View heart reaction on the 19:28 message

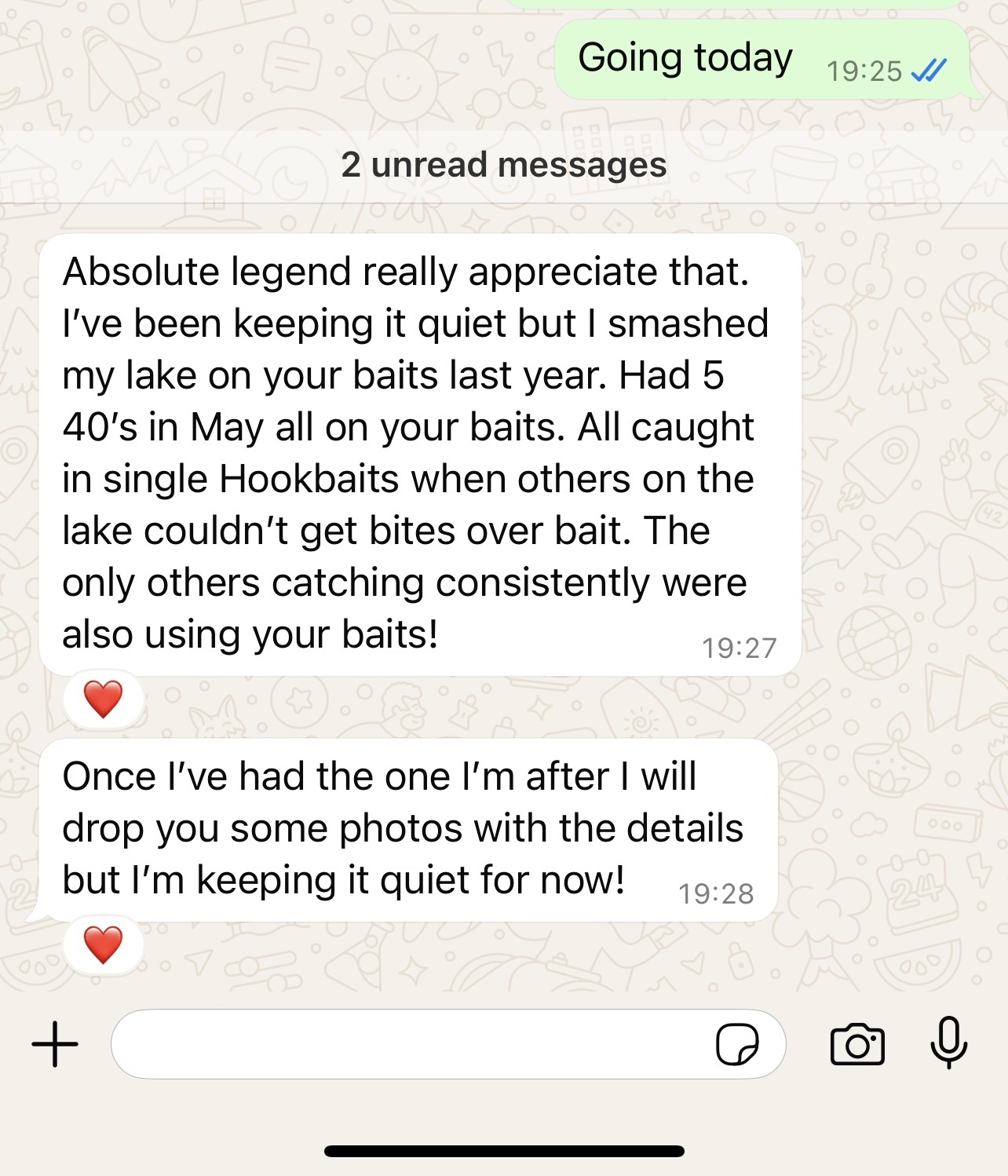(x=104, y=945)
